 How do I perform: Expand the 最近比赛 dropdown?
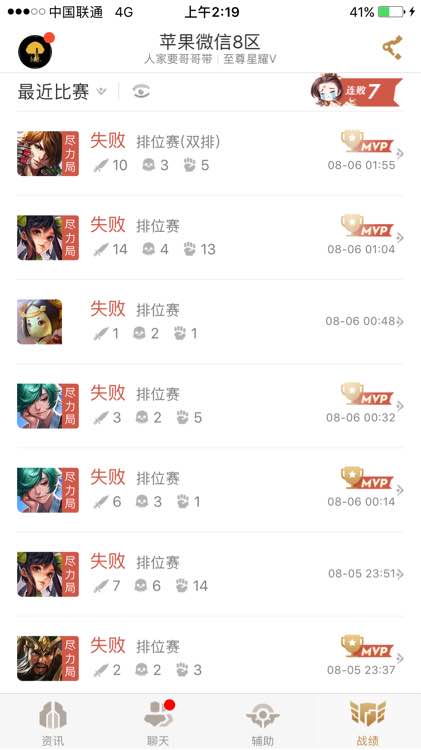point(62,91)
